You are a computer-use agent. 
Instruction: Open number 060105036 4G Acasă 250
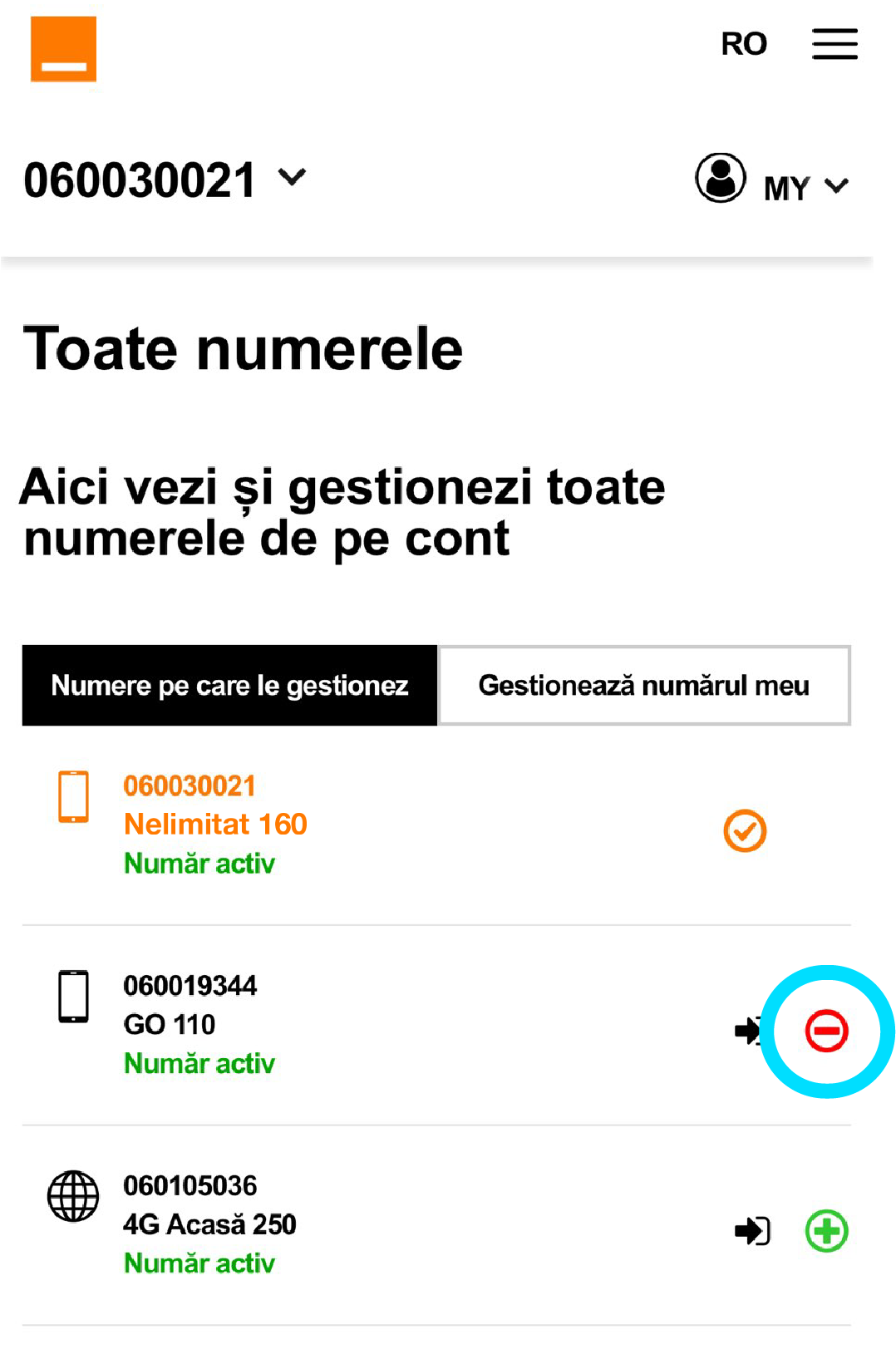pyautogui.click(x=209, y=1224)
